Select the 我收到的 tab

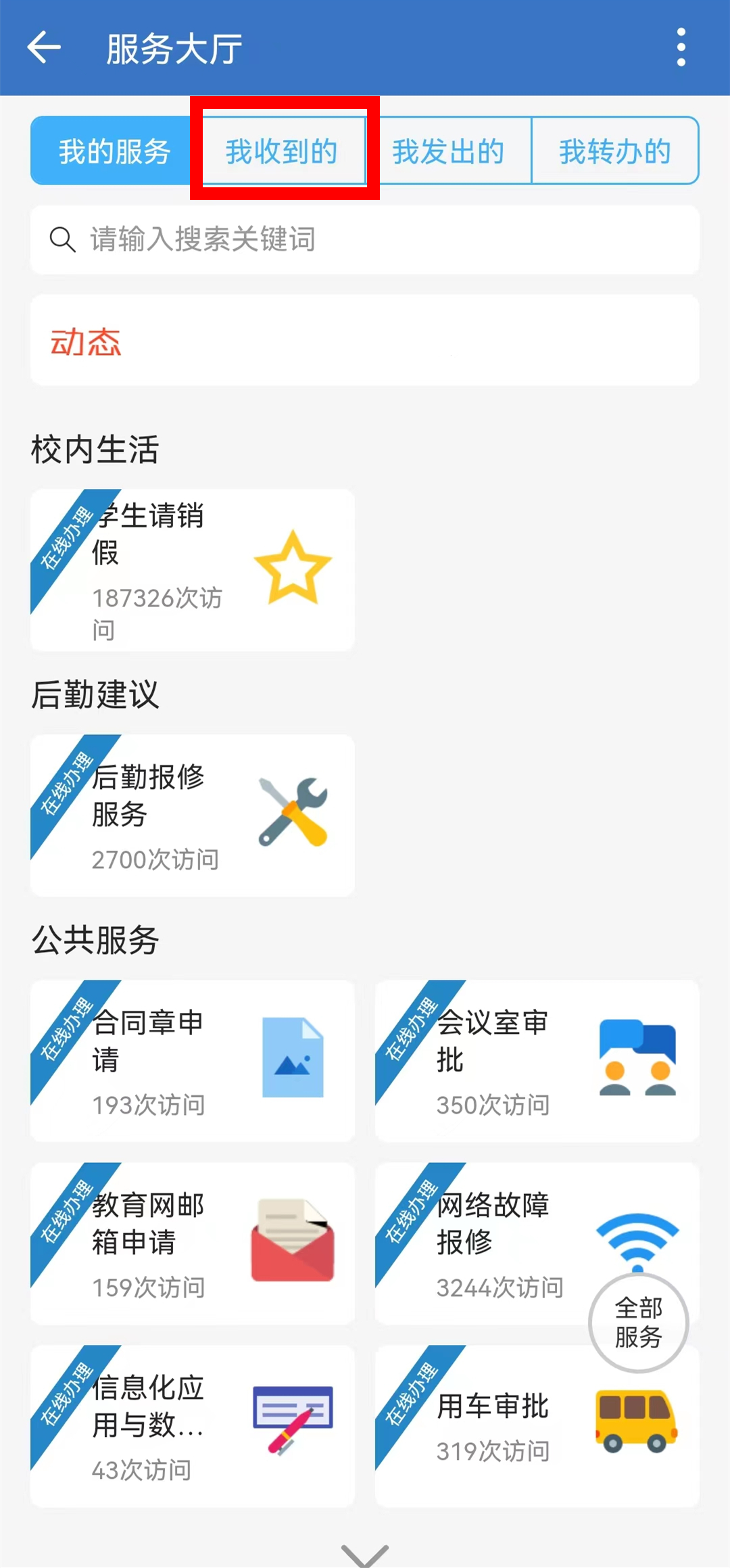pyautogui.click(x=282, y=151)
